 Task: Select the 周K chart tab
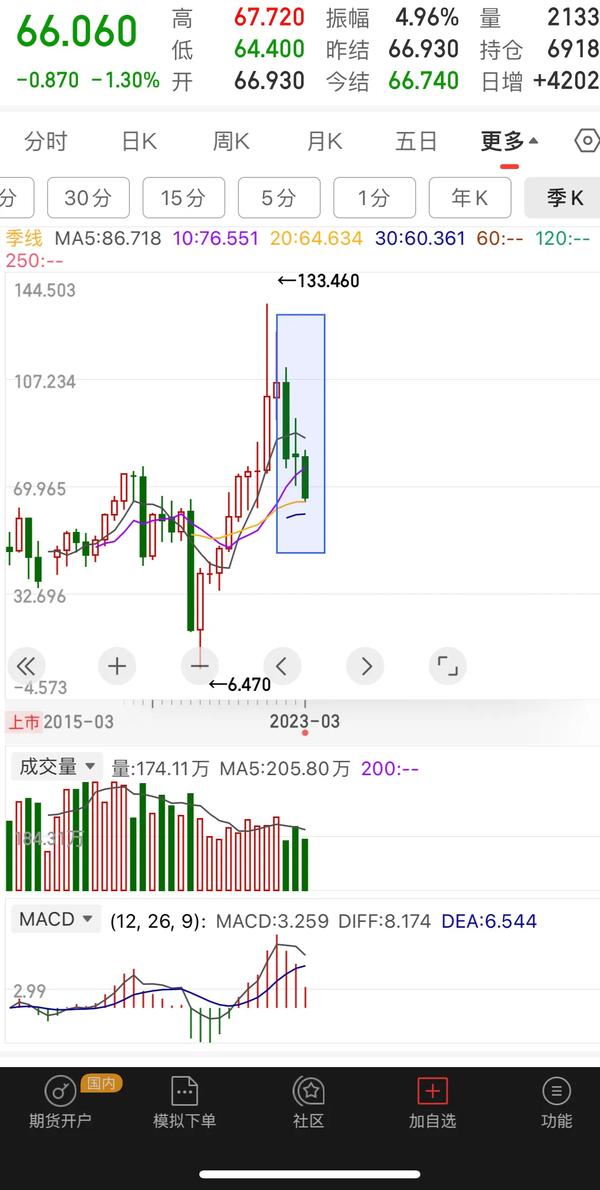coord(231,141)
